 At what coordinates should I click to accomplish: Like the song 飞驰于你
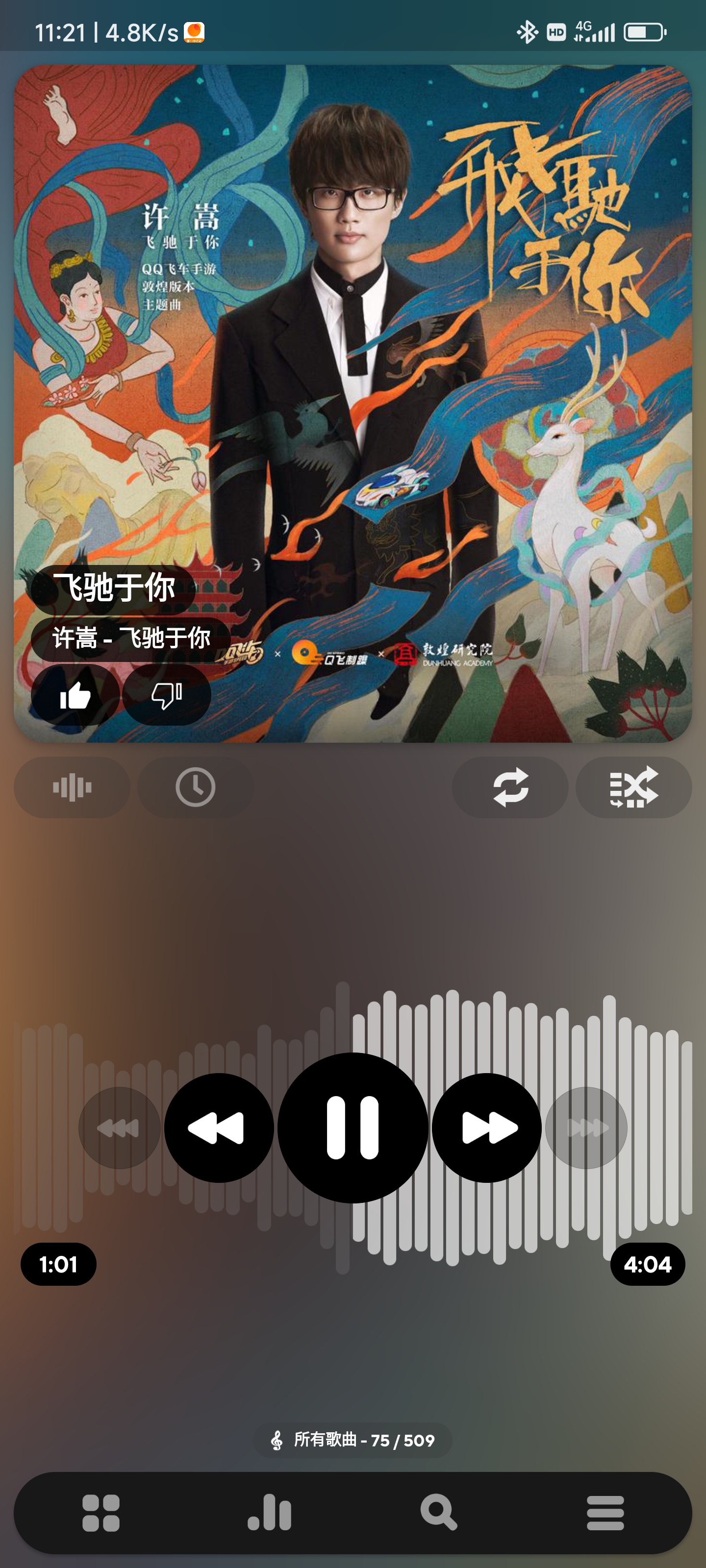click(x=75, y=695)
